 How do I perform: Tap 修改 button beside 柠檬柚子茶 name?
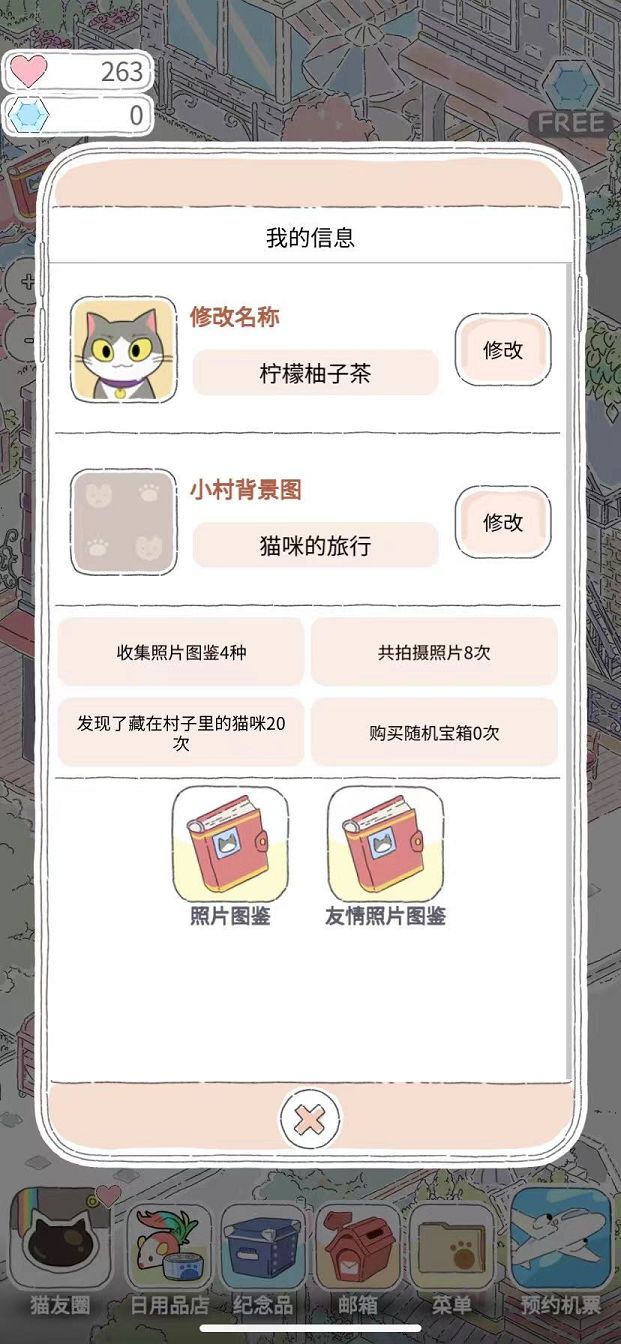(x=503, y=350)
